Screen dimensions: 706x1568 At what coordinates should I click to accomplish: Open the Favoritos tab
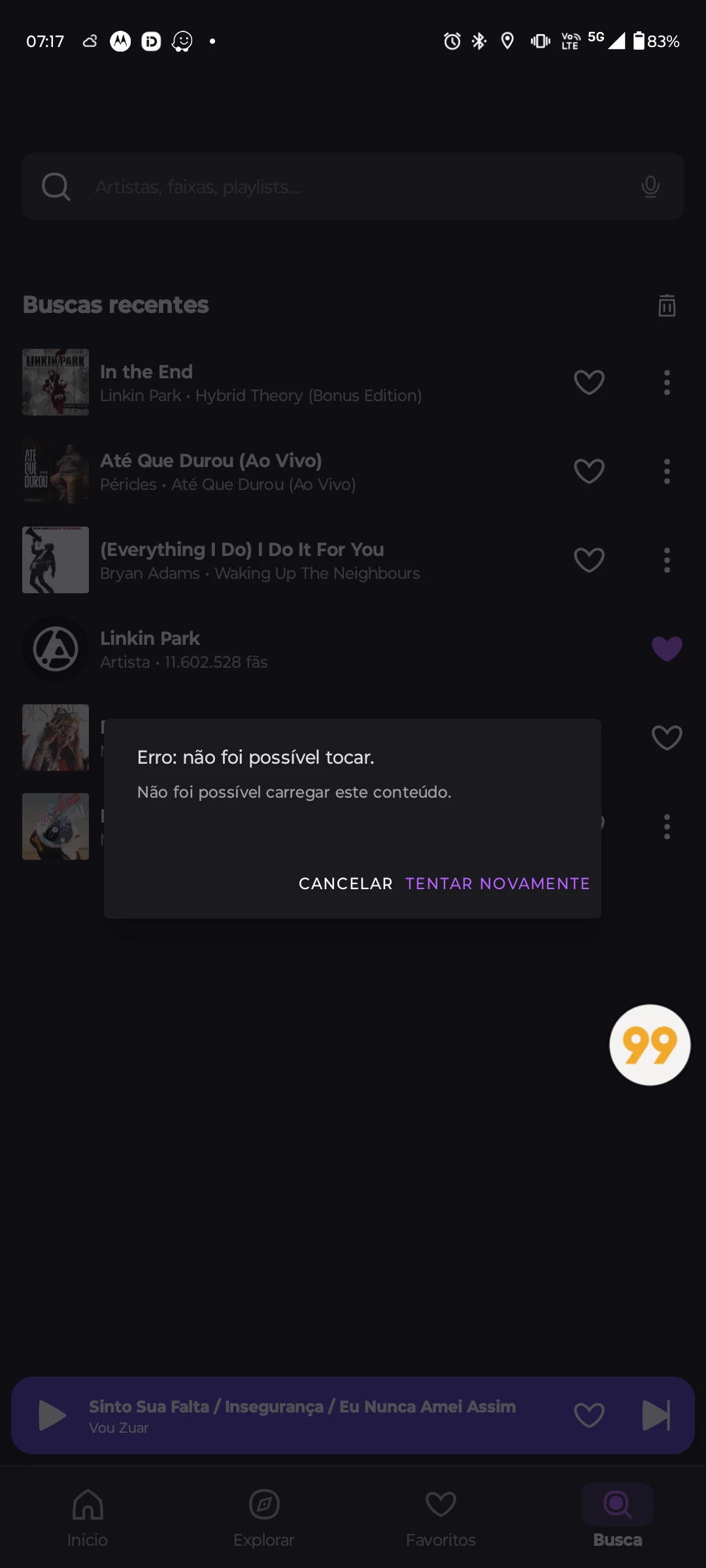[x=441, y=1517]
